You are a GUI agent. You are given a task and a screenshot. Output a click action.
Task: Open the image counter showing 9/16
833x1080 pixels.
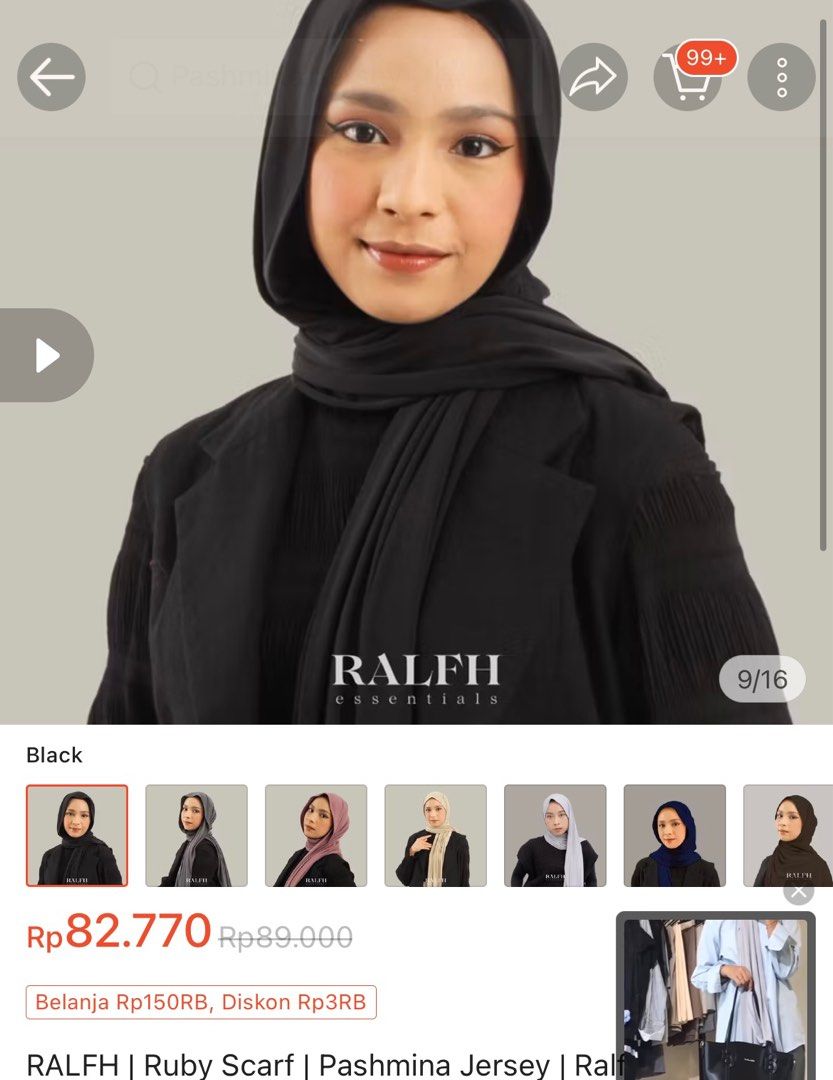762,678
